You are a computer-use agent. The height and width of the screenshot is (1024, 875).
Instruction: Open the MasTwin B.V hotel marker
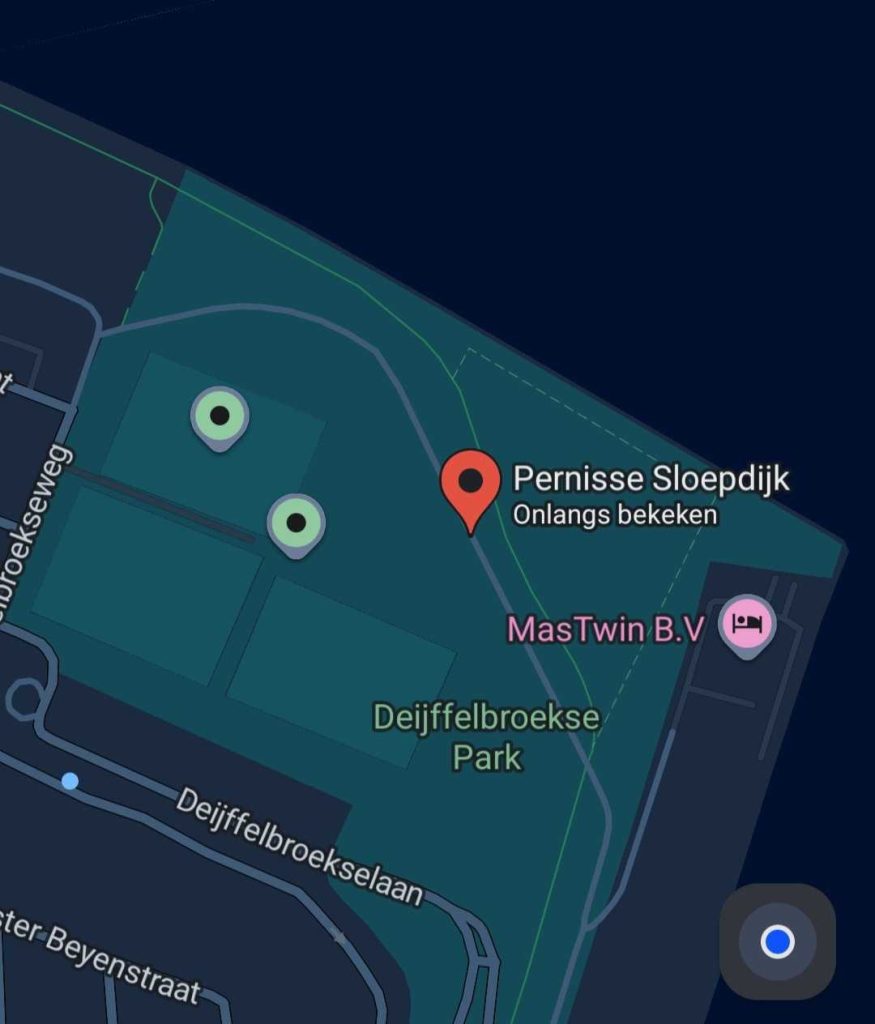tap(748, 624)
